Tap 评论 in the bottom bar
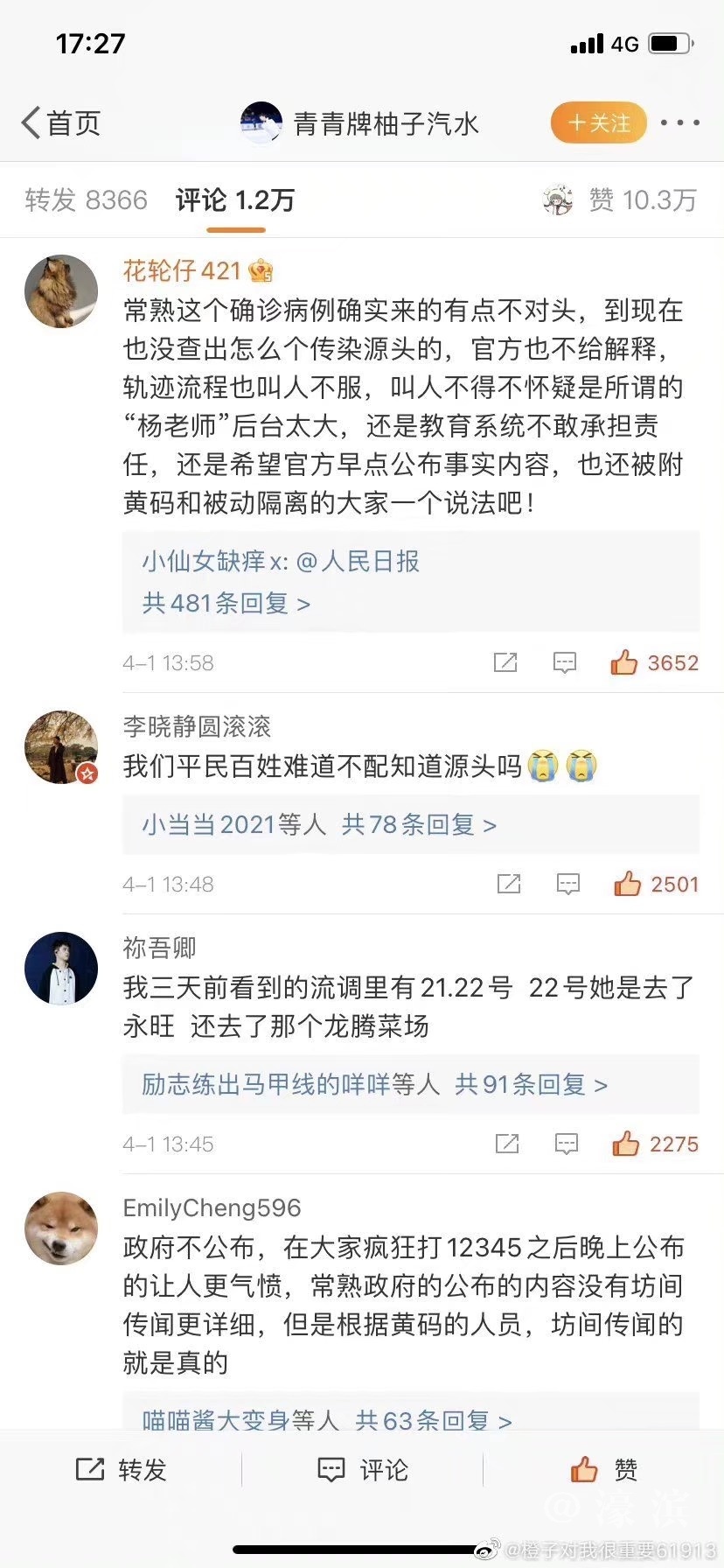Viewport: 724px width, 1568px height. (x=362, y=1470)
